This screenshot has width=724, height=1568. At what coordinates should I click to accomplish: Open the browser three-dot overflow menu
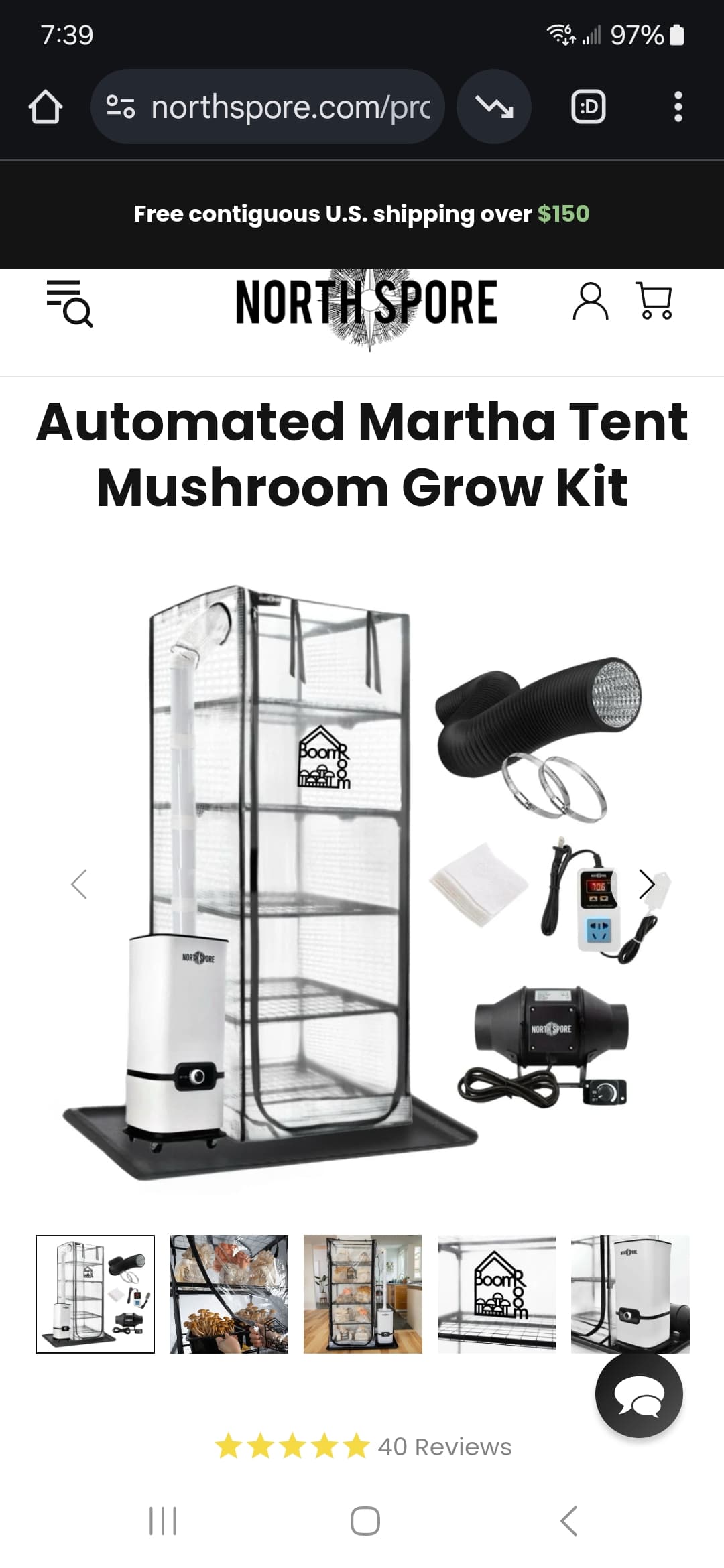click(678, 107)
